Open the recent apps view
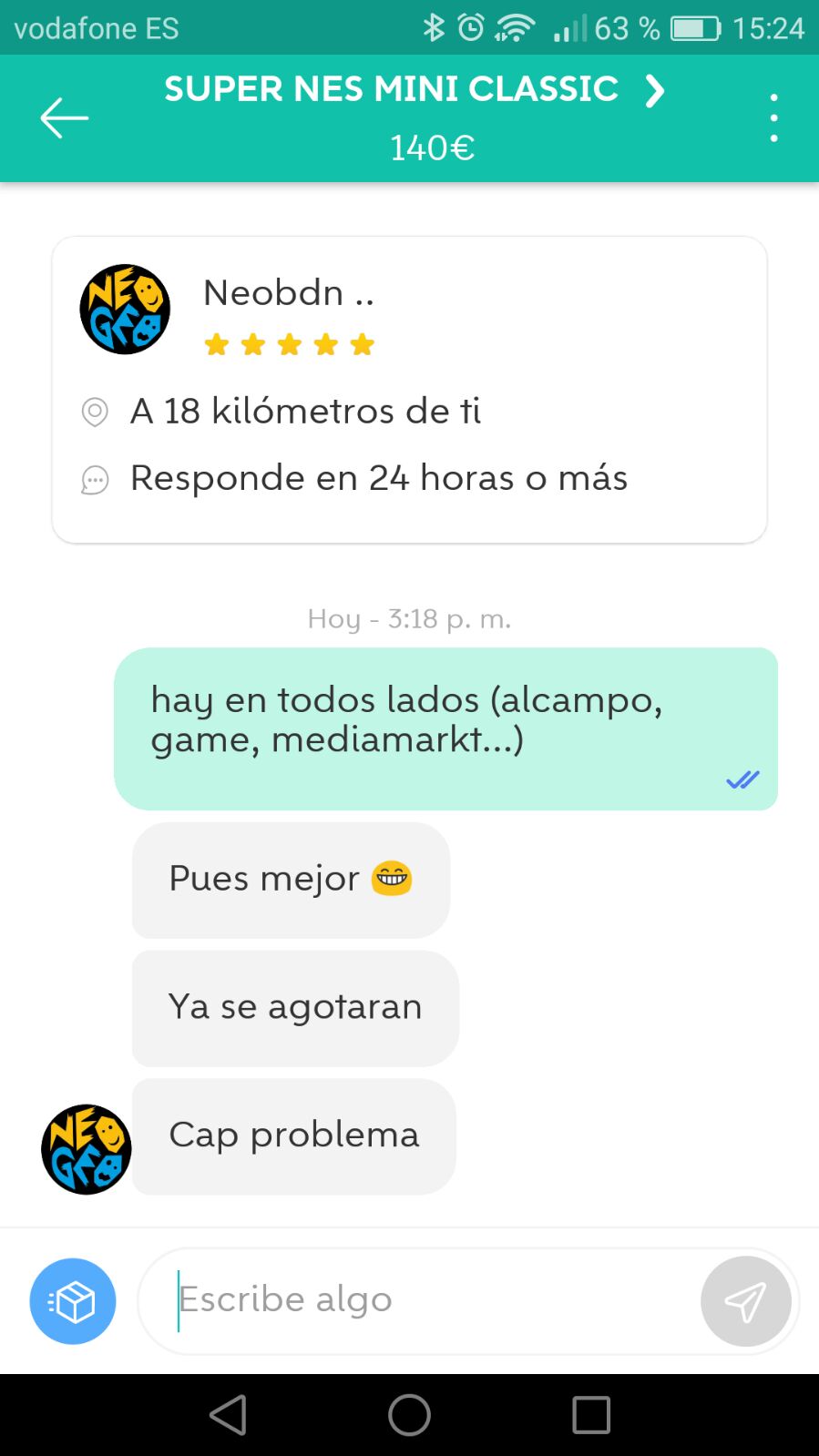The height and width of the screenshot is (1456, 819). 591,1415
